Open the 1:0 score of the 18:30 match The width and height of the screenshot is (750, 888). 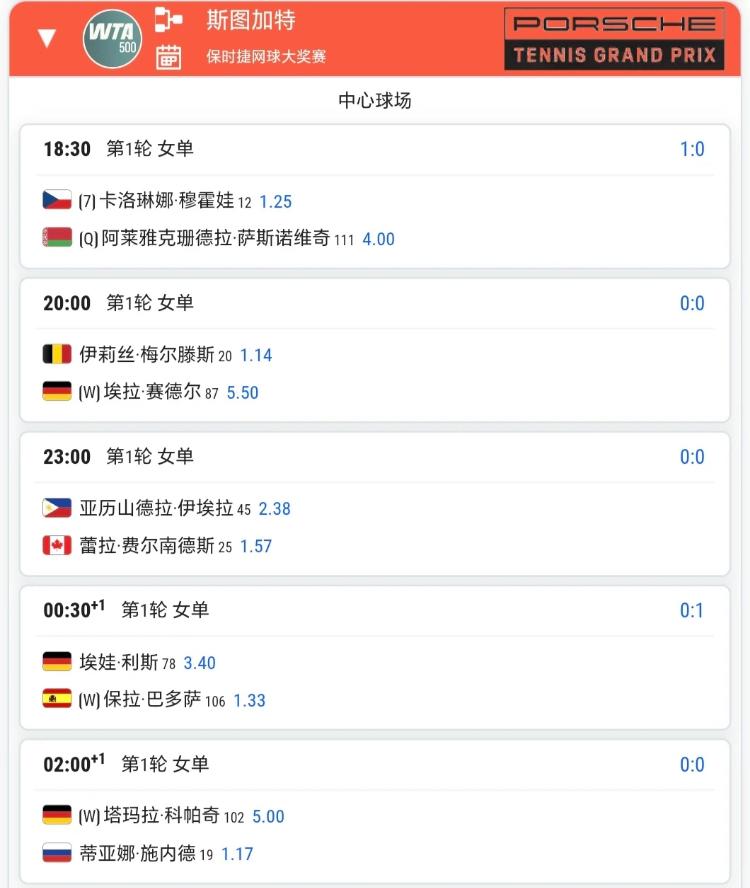click(x=694, y=148)
